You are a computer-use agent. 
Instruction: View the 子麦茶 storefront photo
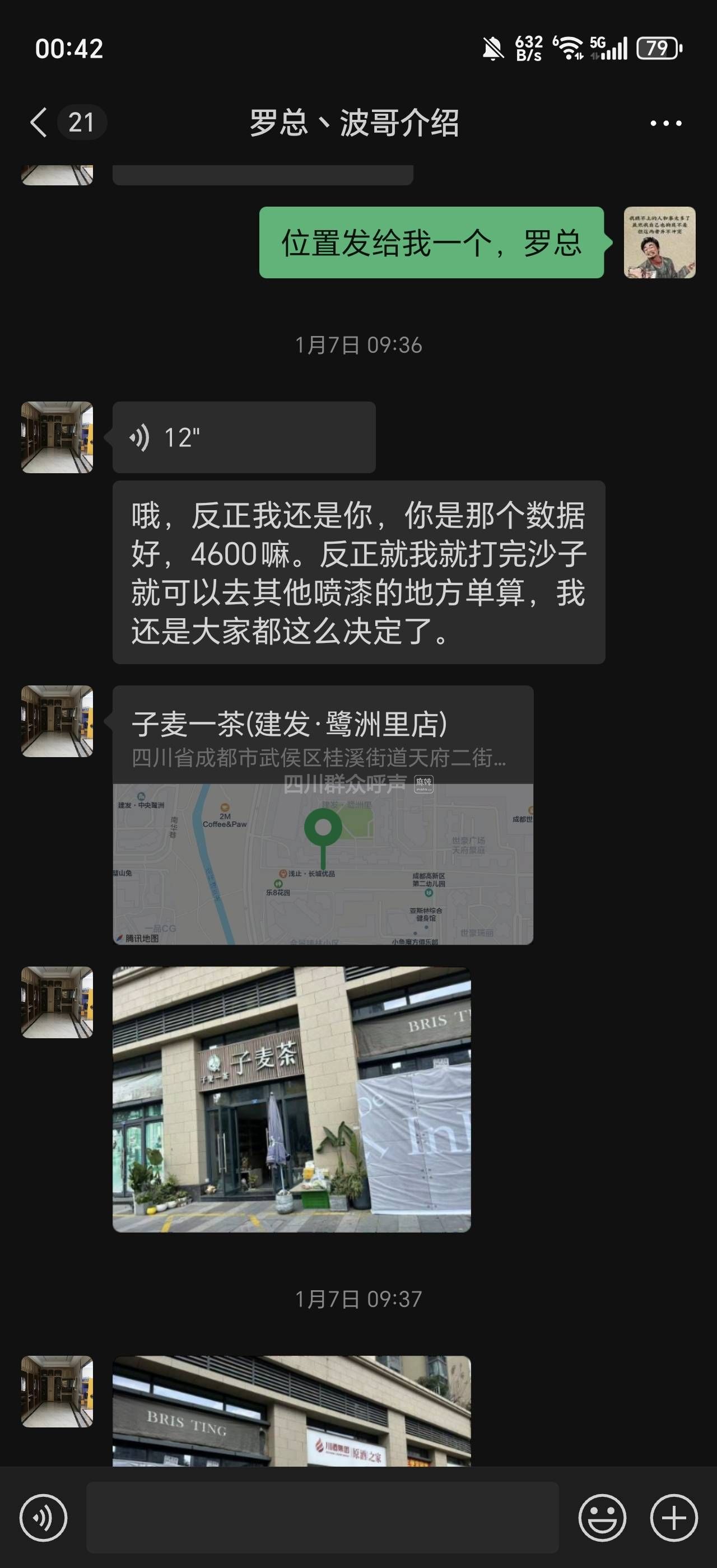coord(291,1099)
